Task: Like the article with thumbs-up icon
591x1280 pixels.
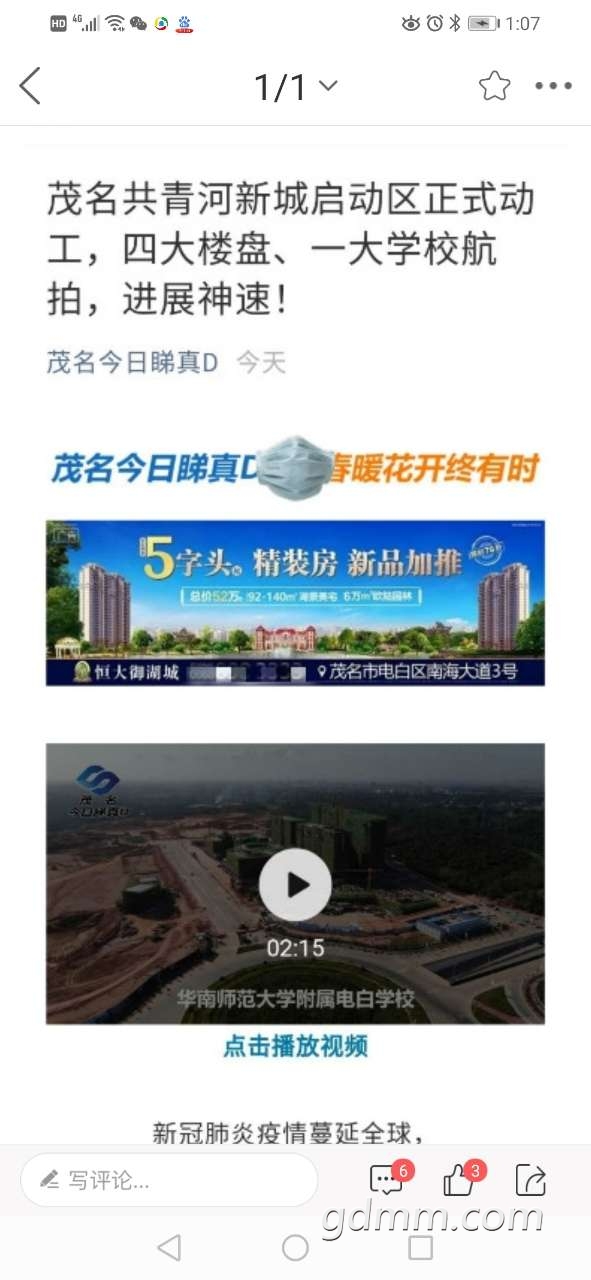Action: [x=460, y=1180]
